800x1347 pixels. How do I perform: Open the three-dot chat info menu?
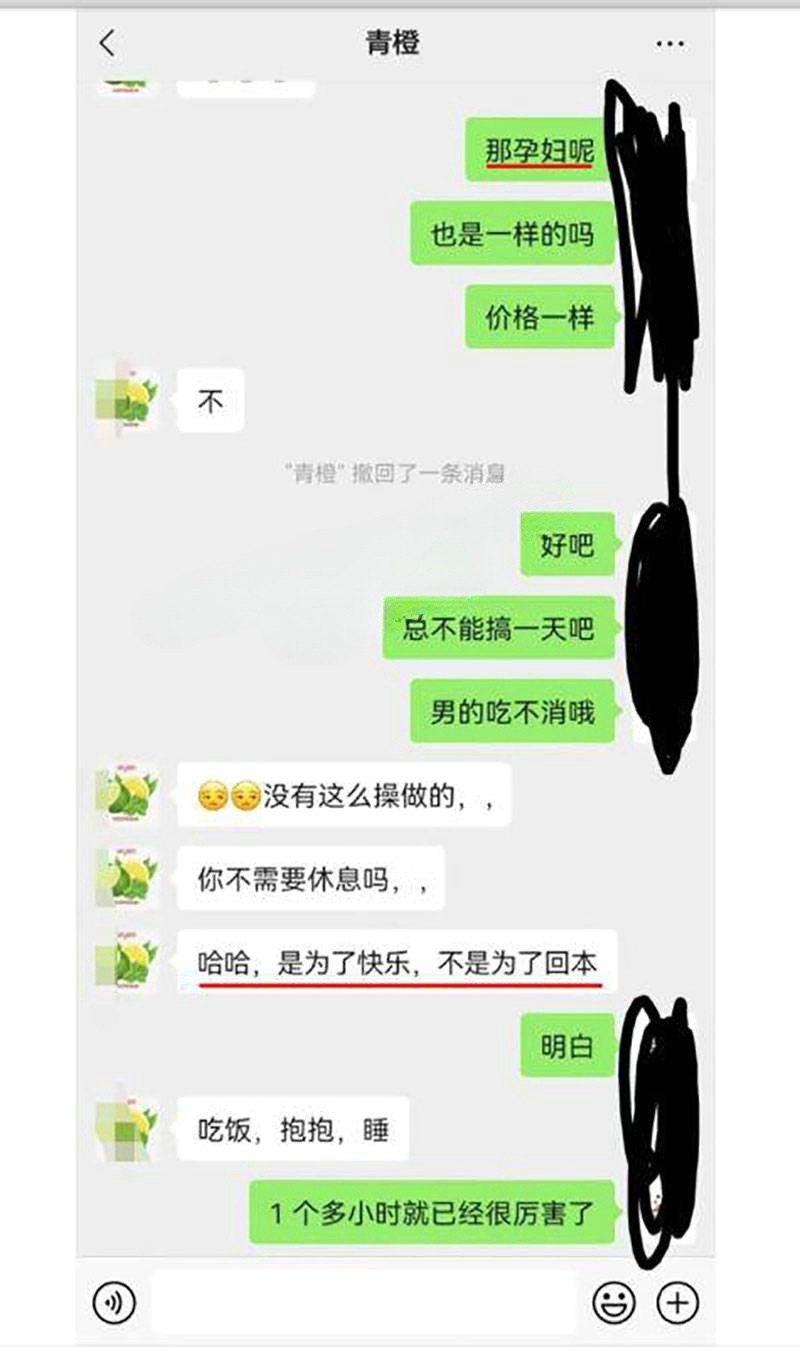[x=669, y=44]
